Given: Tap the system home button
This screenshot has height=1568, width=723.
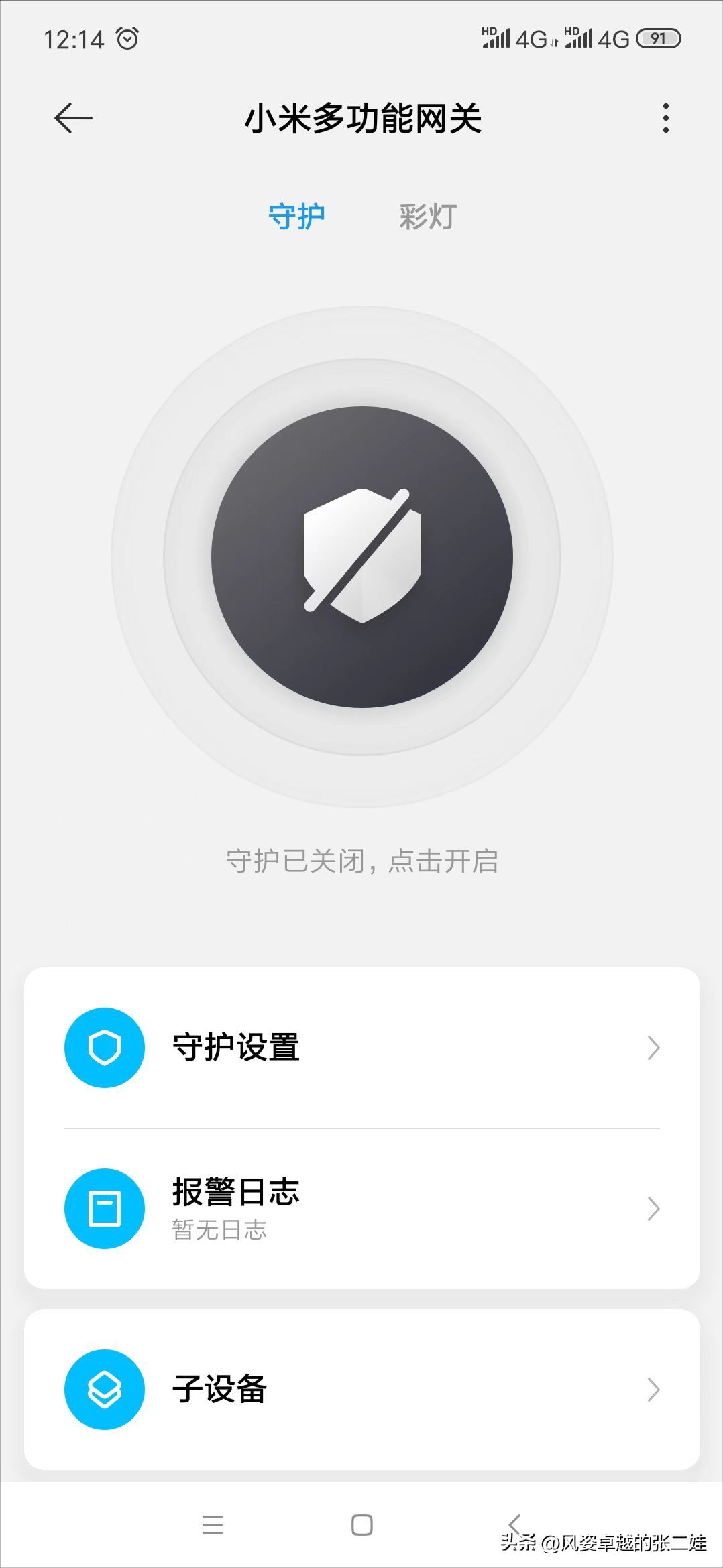Looking at the screenshot, I should click(x=362, y=1525).
